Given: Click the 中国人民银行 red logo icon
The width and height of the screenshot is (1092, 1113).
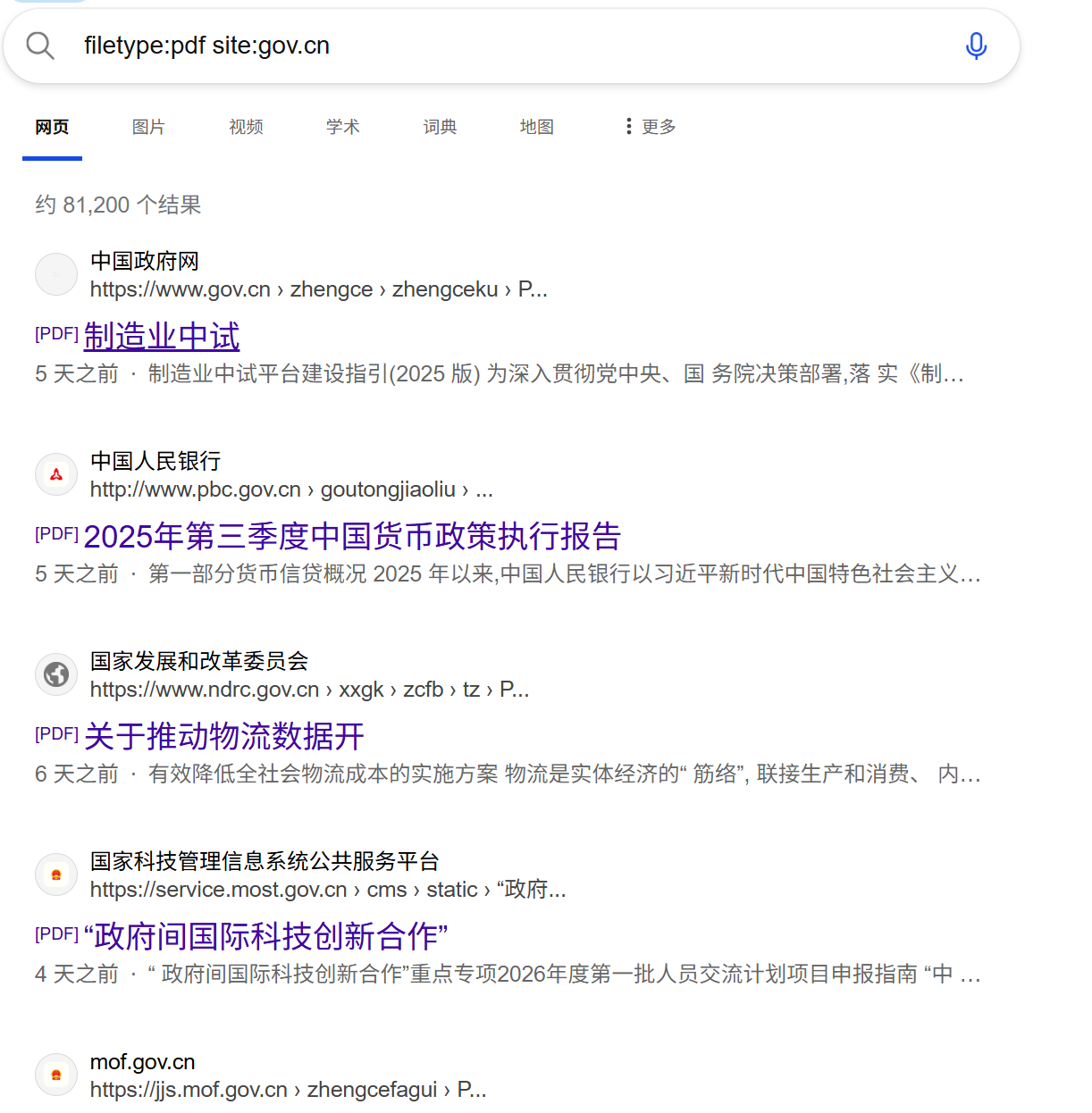Looking at the screenshot, I should (x=55, y=474).
